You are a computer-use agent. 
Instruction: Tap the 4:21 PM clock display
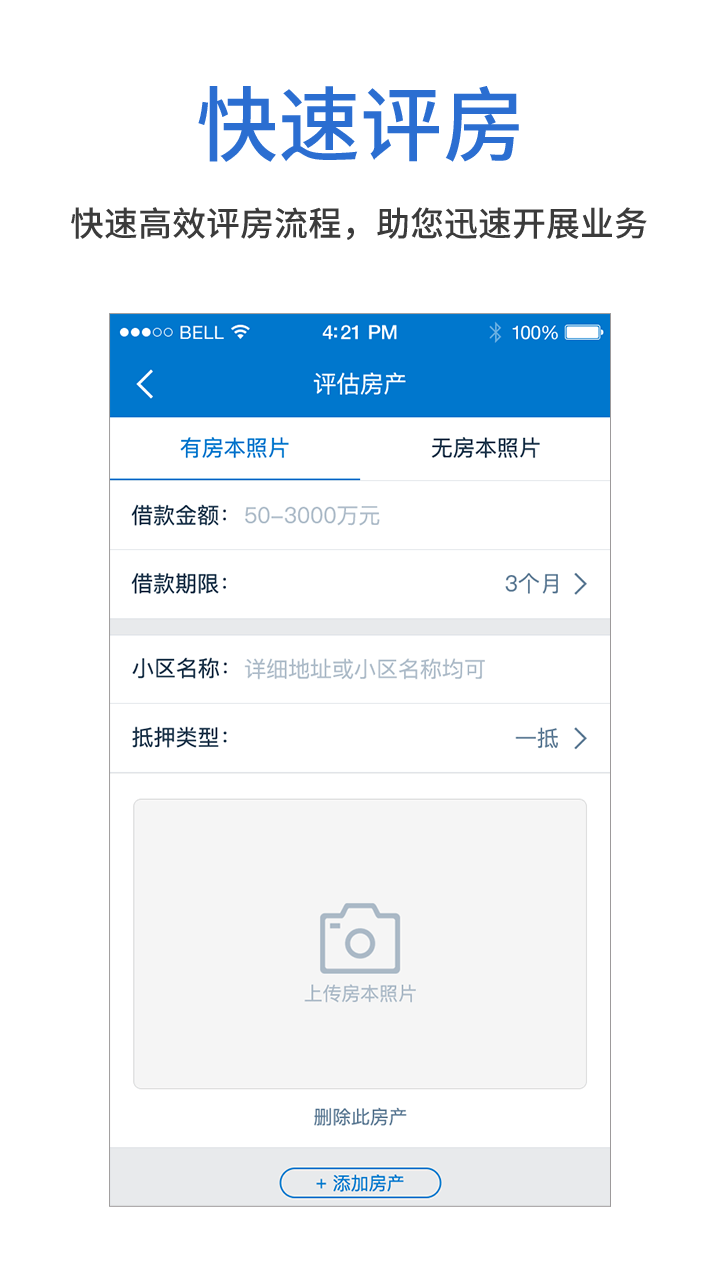point(358,332)
